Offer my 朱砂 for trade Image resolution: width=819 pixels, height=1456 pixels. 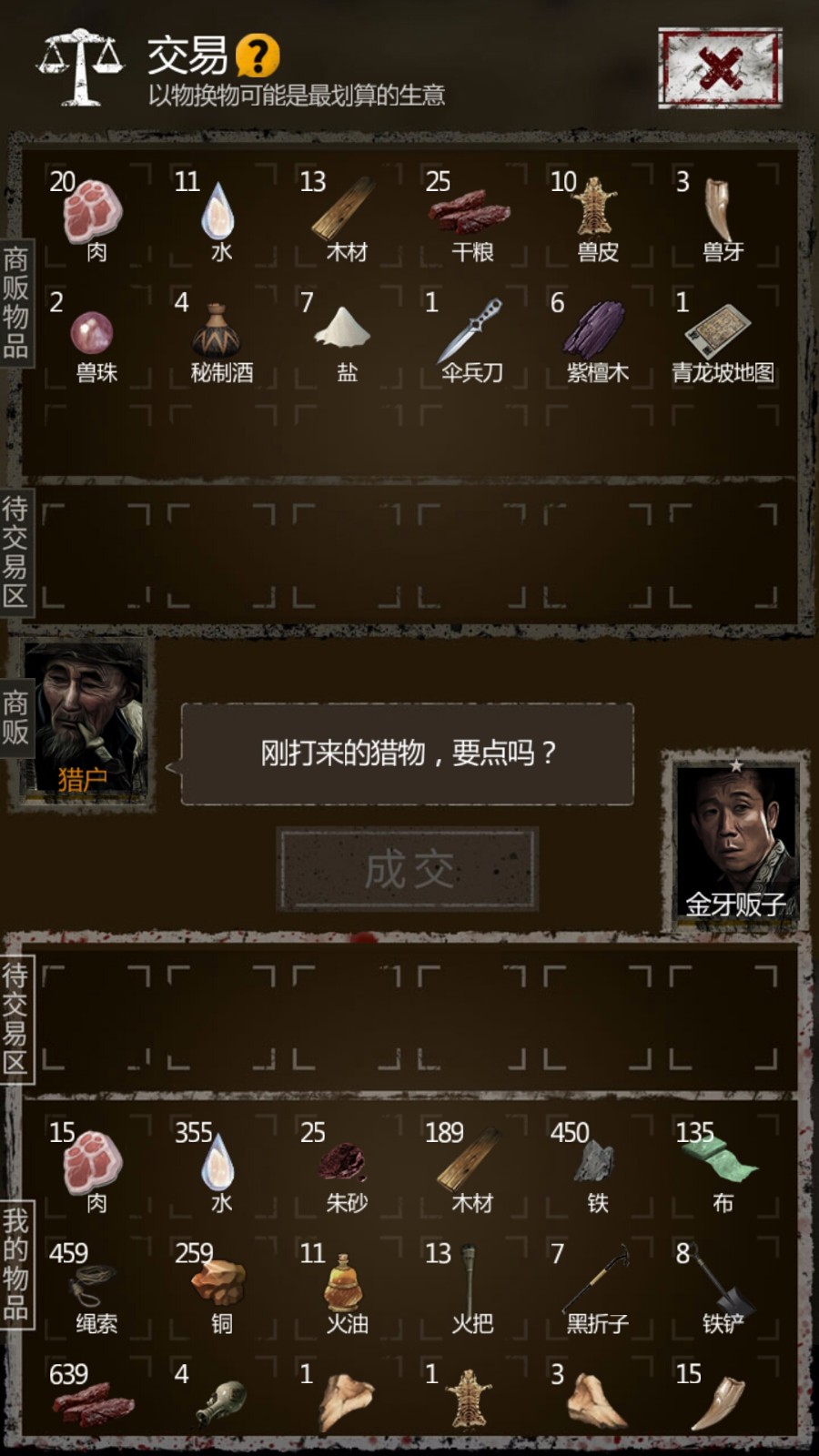(x=345, y=1168)
